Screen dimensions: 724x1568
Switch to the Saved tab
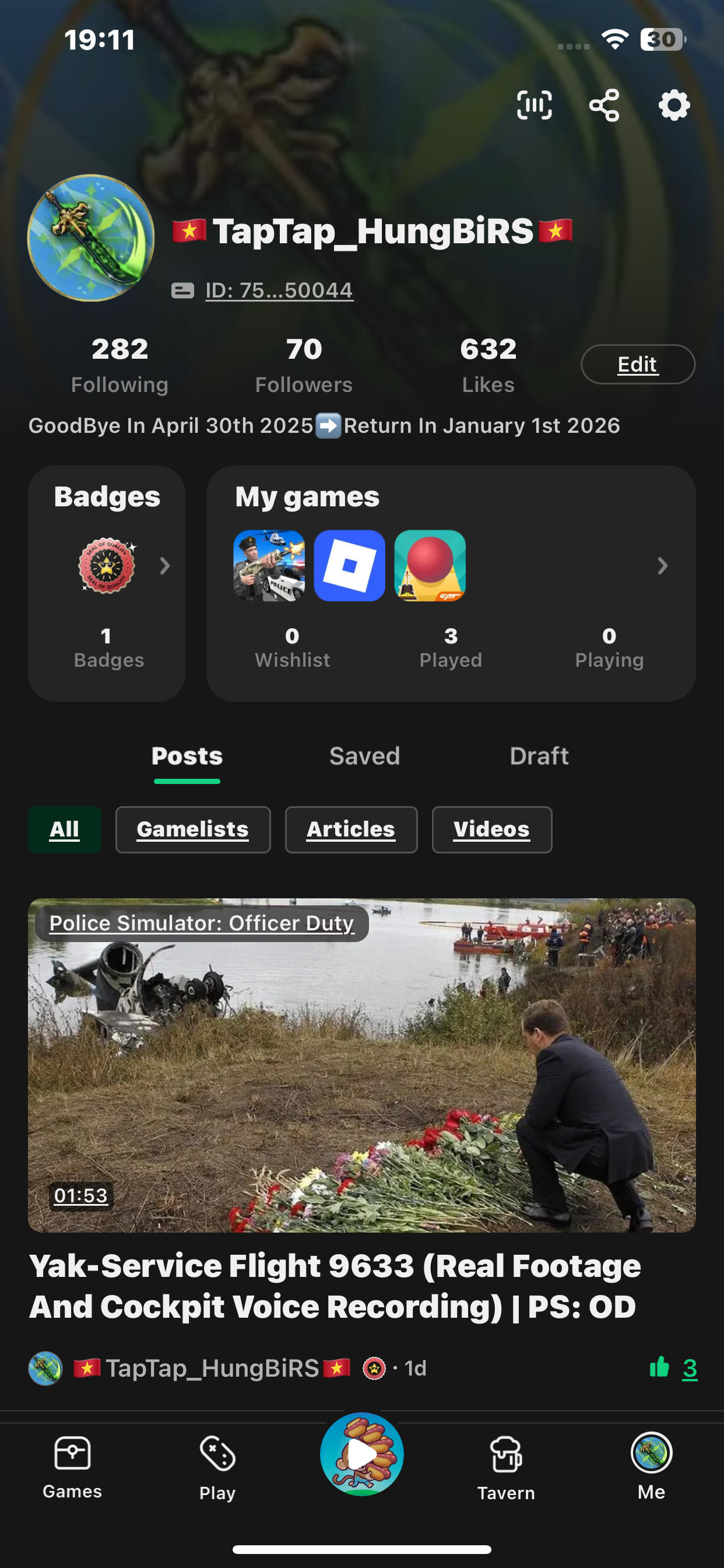coord(364,756)
